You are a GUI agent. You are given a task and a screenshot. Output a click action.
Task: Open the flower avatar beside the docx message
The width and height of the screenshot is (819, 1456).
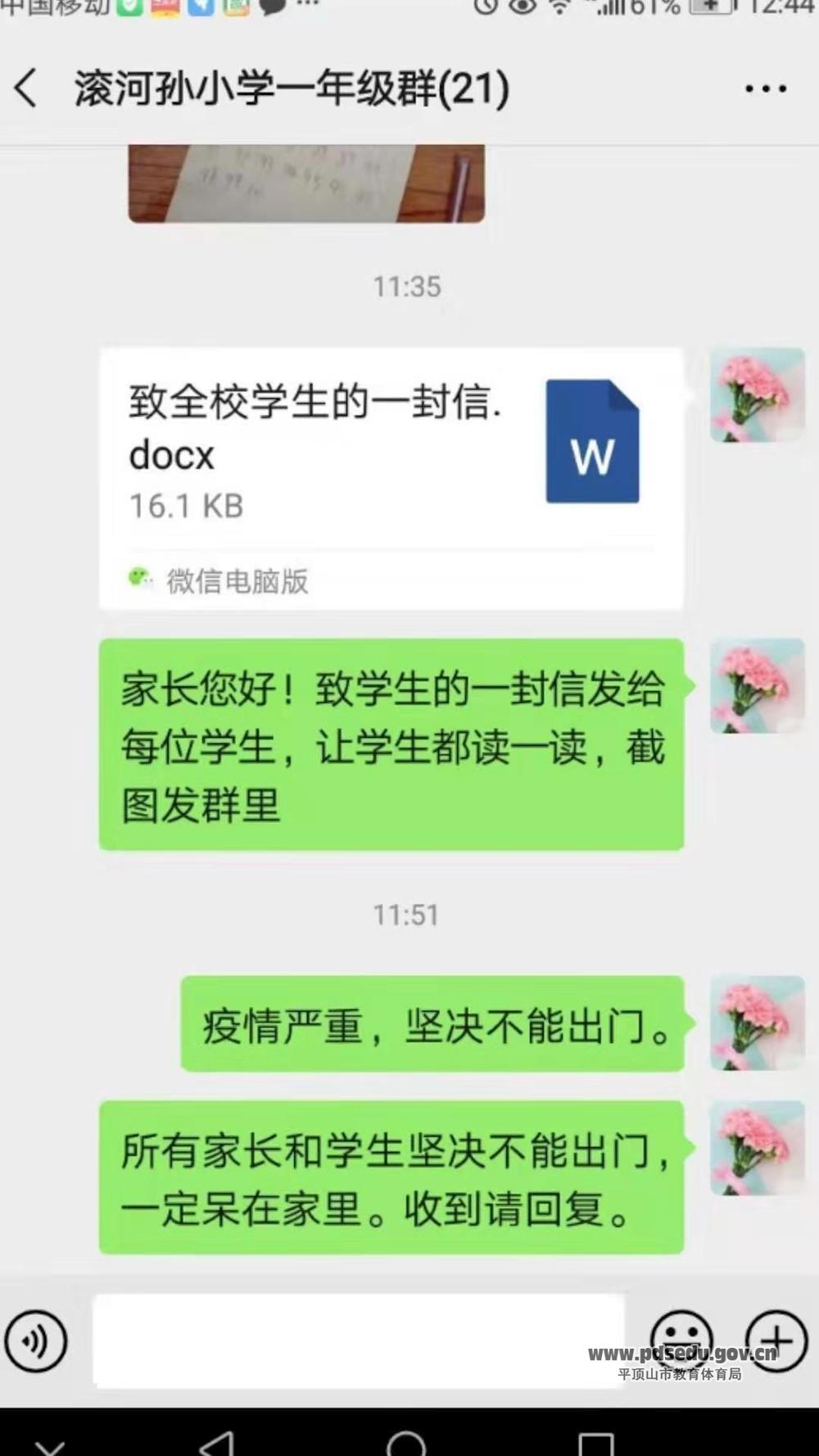757,395
